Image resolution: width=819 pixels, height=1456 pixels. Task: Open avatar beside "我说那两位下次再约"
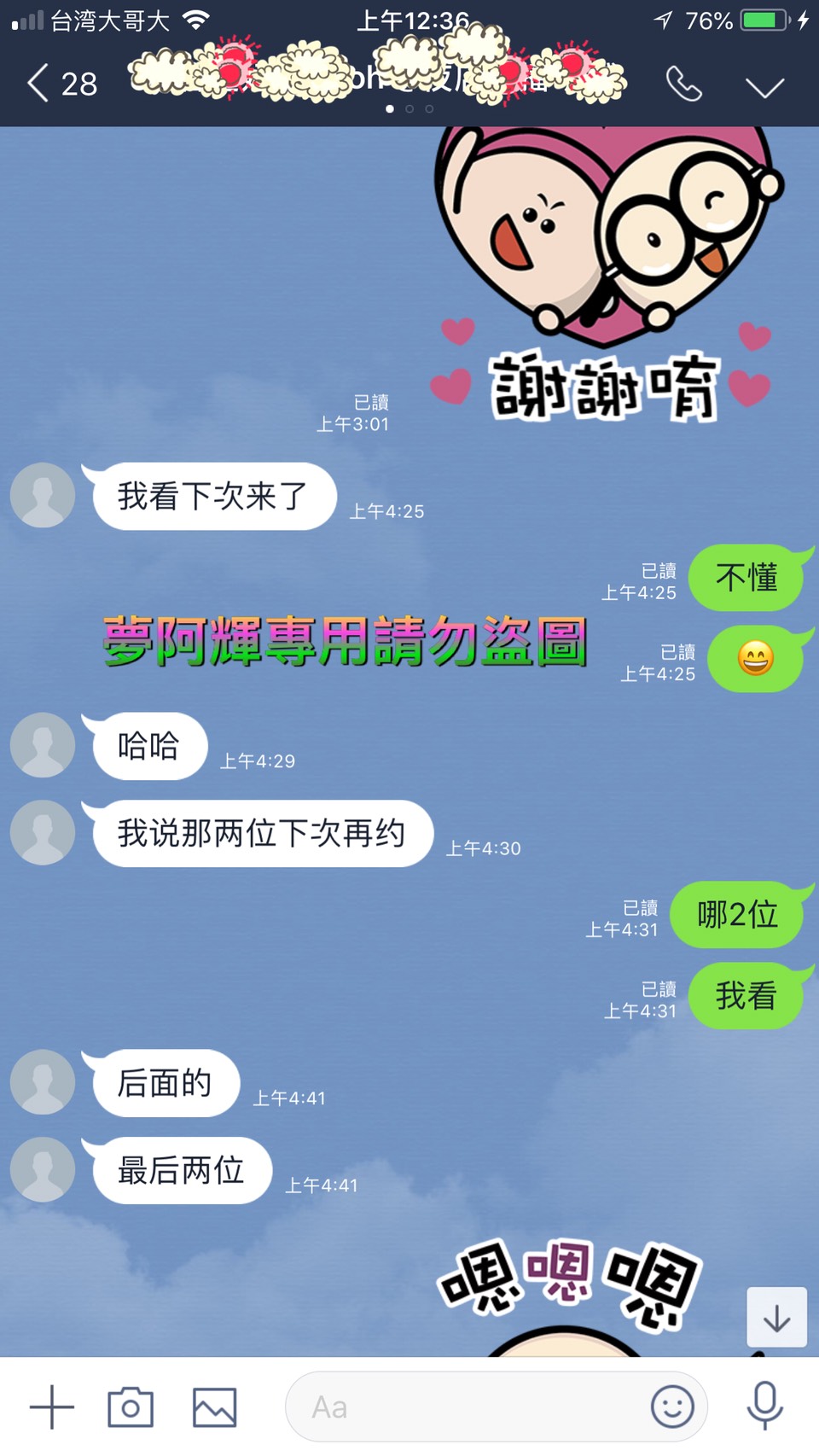(x=43, y=832)
